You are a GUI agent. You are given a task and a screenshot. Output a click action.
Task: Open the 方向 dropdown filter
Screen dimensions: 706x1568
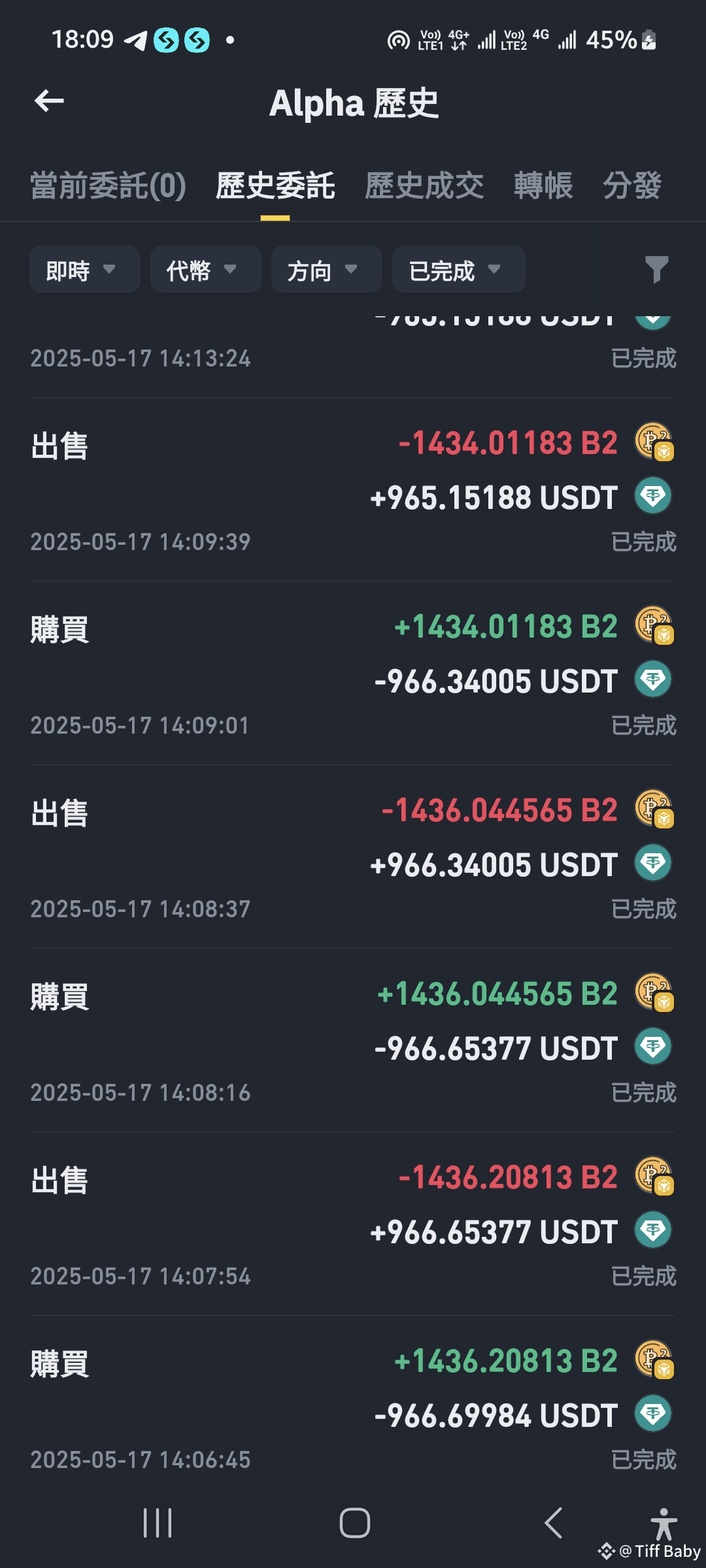[x=327, y=269]
